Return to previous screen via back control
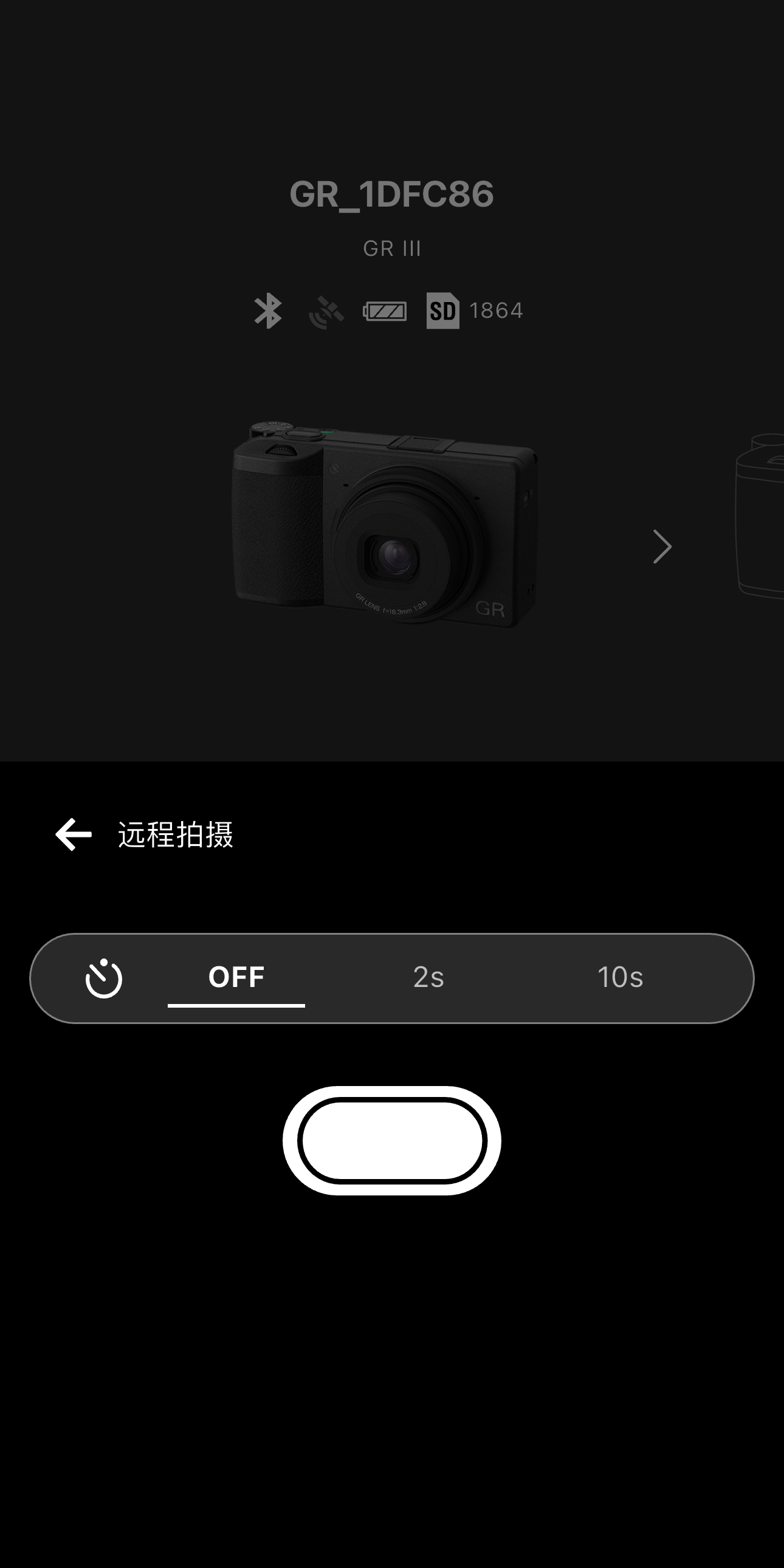This screenshot has height=1568, width=784. click(x=72, y=835)
